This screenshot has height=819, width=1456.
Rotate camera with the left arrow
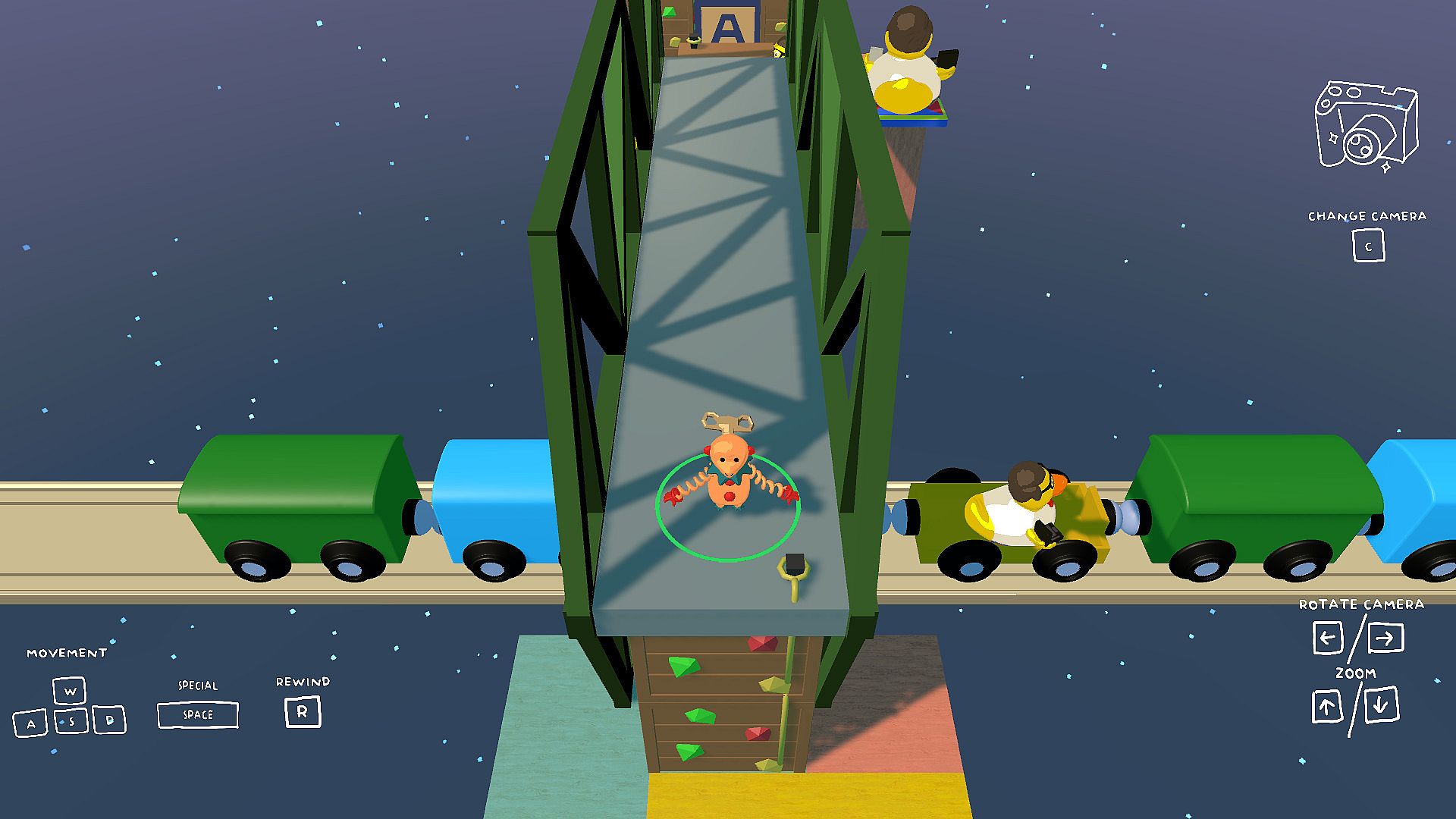click(1328, 638)
